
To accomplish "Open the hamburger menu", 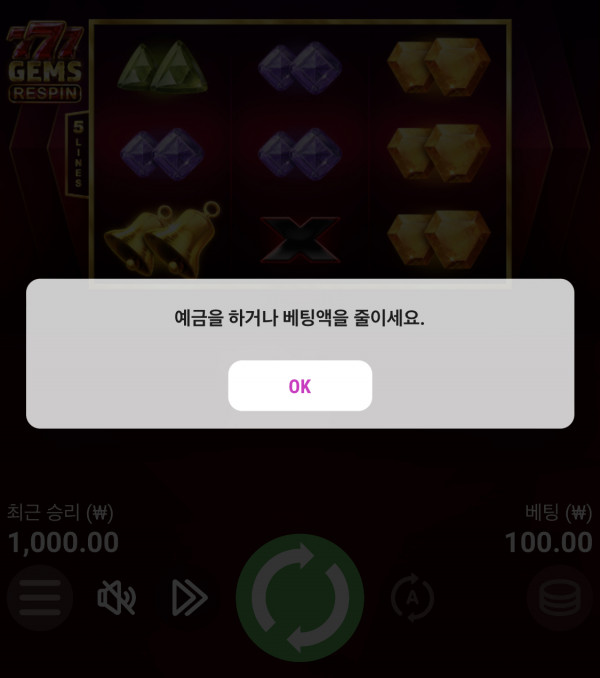I will click(x=40, y=598).
